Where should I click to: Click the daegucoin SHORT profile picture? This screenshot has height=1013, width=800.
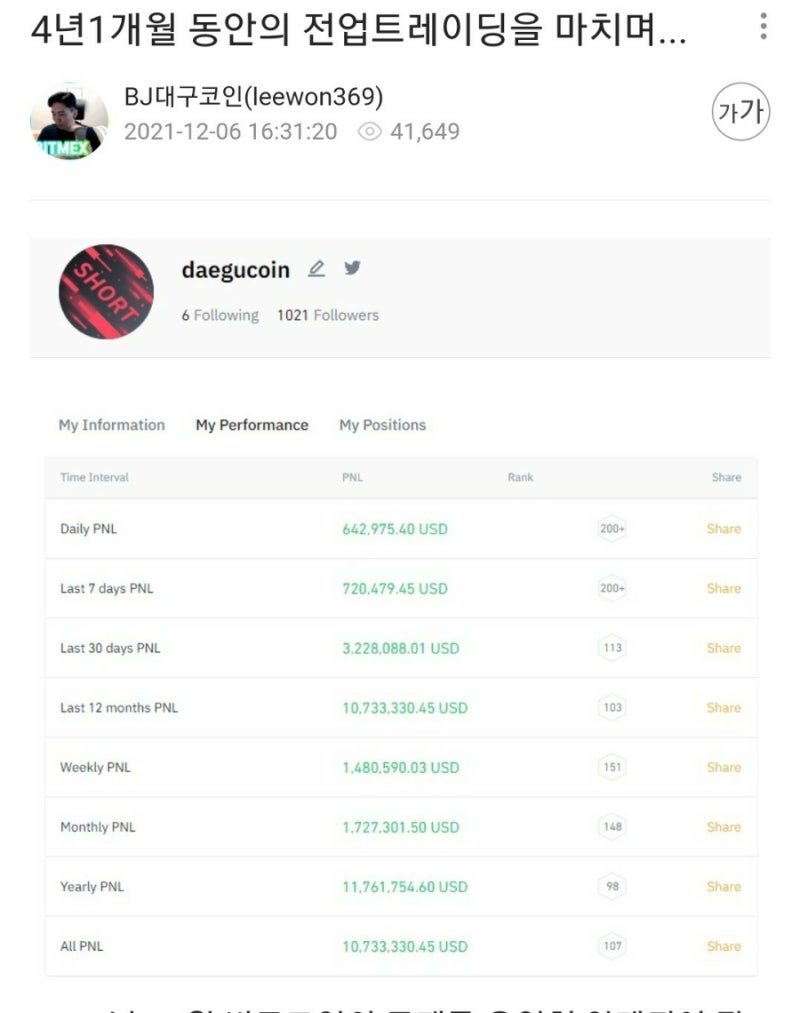[x=107, y=292]
